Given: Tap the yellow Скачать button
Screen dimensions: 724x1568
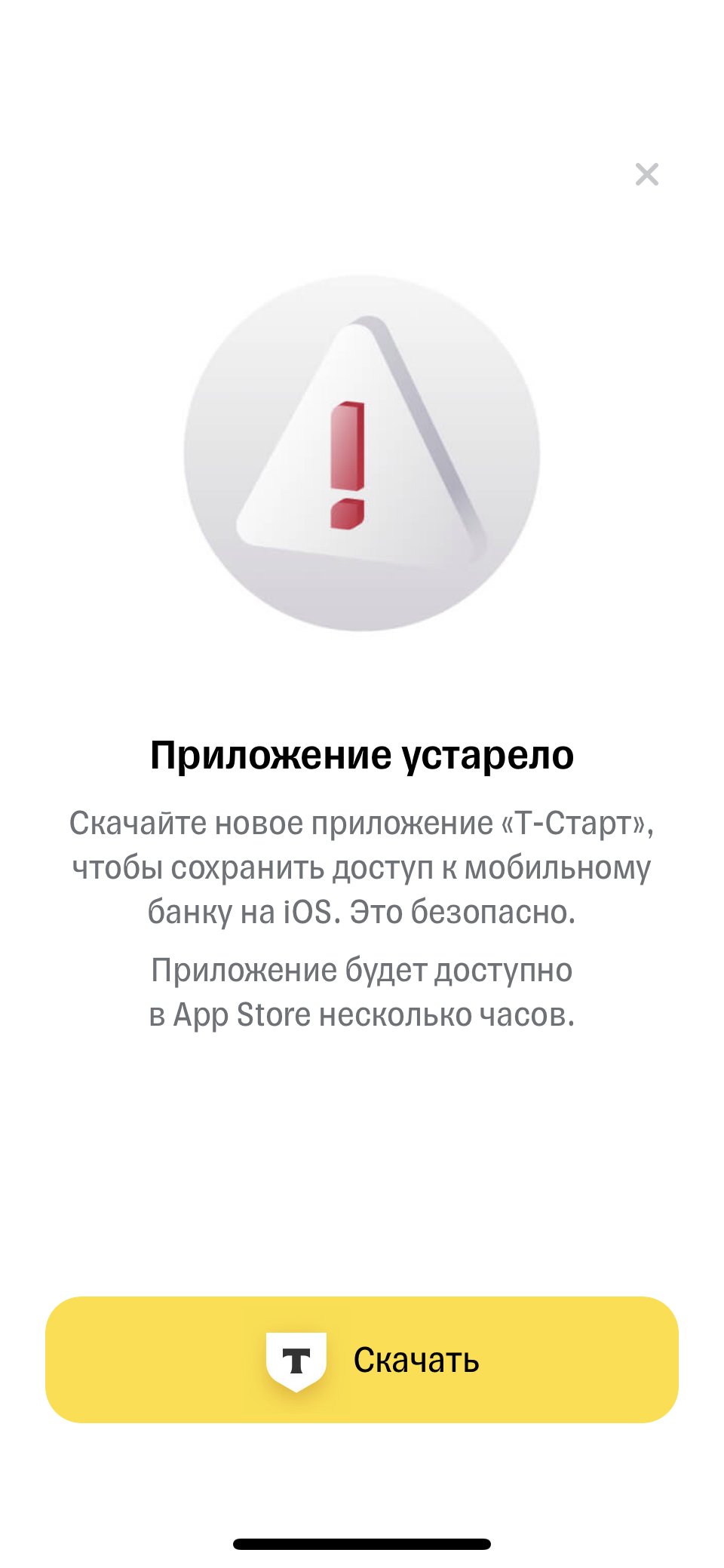Looking at the screenshot, I should 362,1359.
